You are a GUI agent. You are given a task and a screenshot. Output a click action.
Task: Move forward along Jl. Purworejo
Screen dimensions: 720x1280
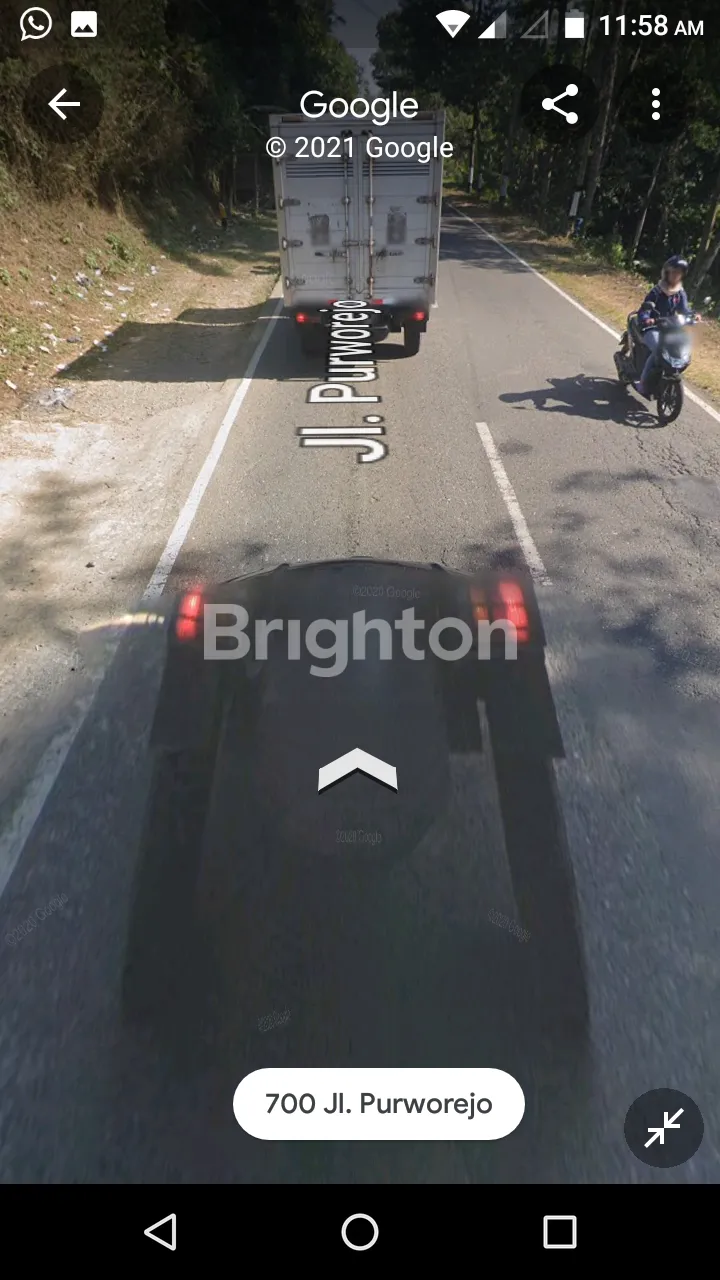click(x=358, y=772)
